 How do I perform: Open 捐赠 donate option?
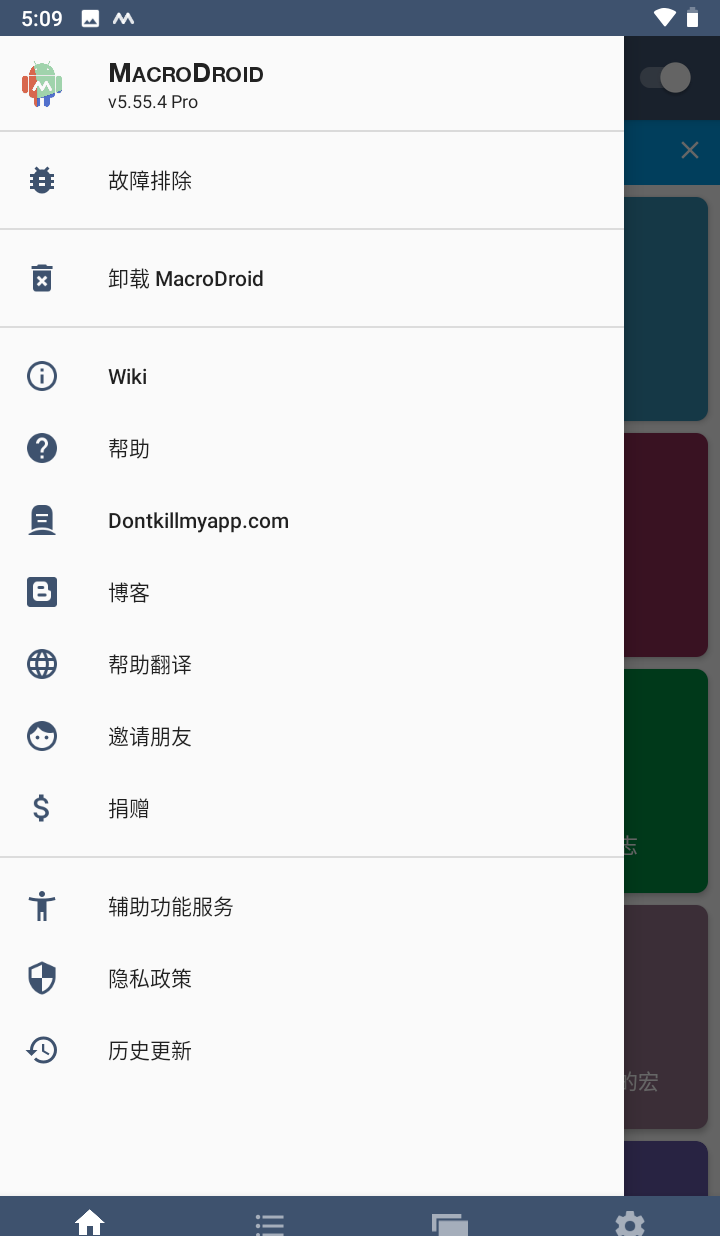pos(129,809)
